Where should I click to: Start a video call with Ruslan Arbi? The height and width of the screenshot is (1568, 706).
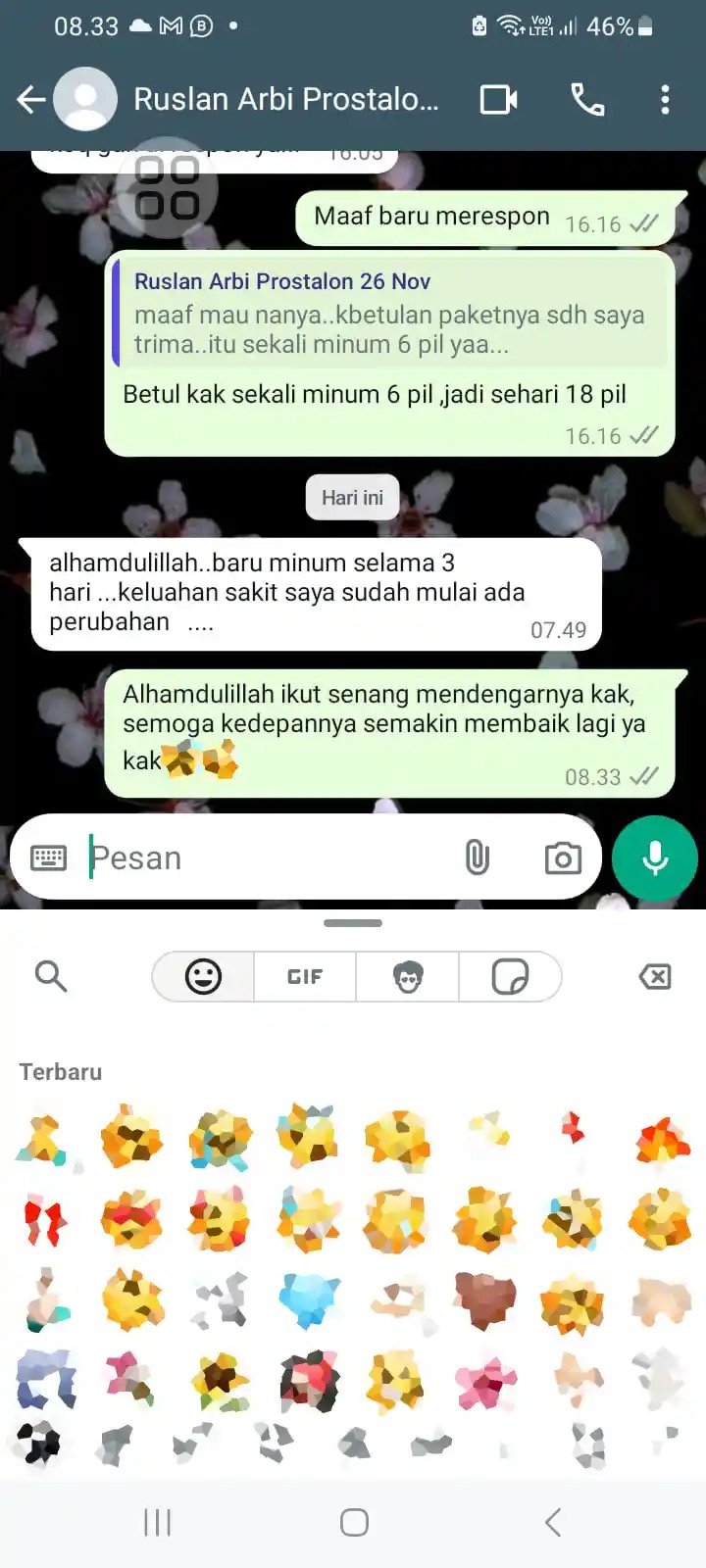(x=498, y=99)
